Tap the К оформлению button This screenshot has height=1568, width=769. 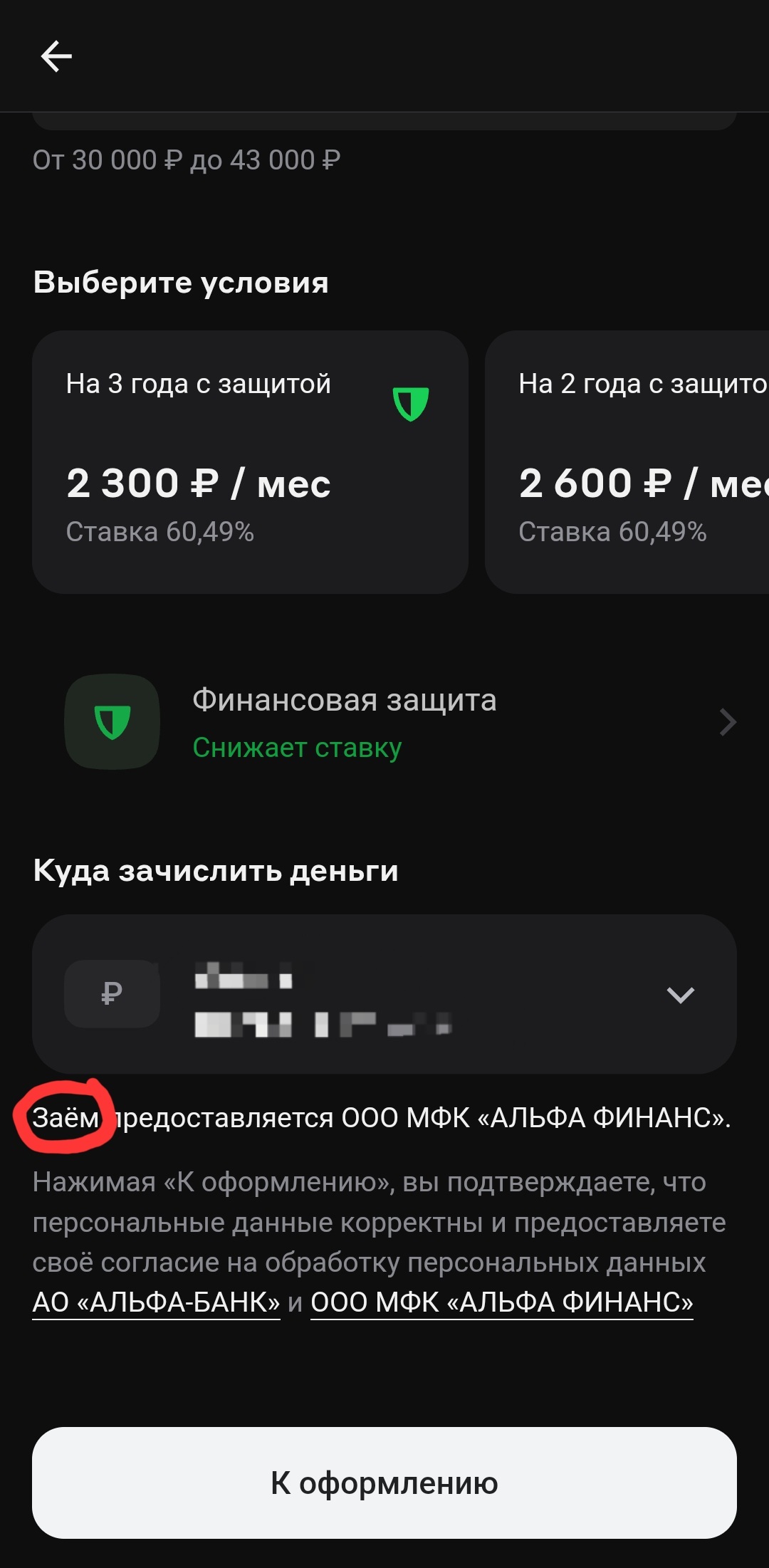(384, 1483)
